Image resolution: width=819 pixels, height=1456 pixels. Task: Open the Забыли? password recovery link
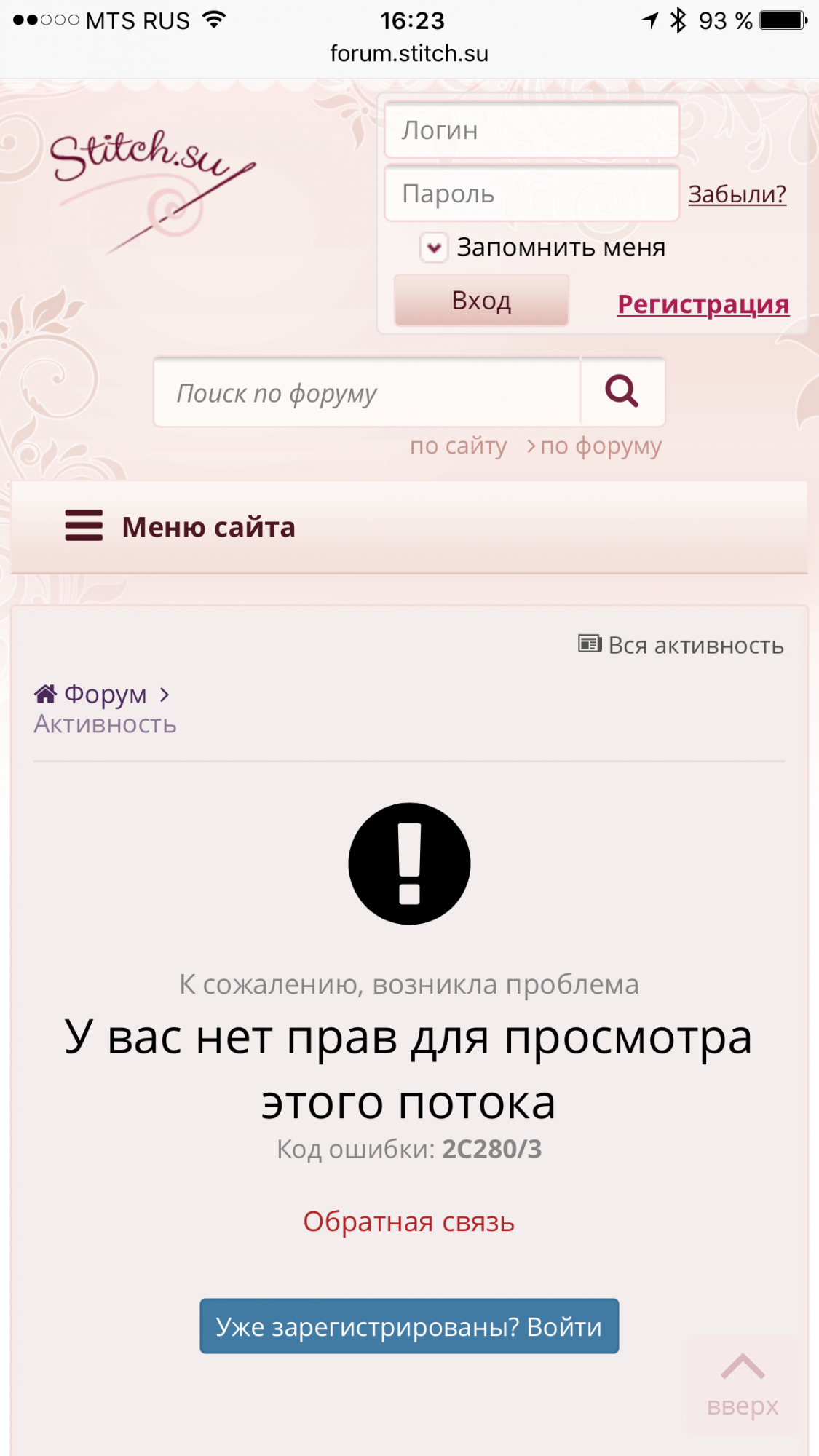coord(737,194)
